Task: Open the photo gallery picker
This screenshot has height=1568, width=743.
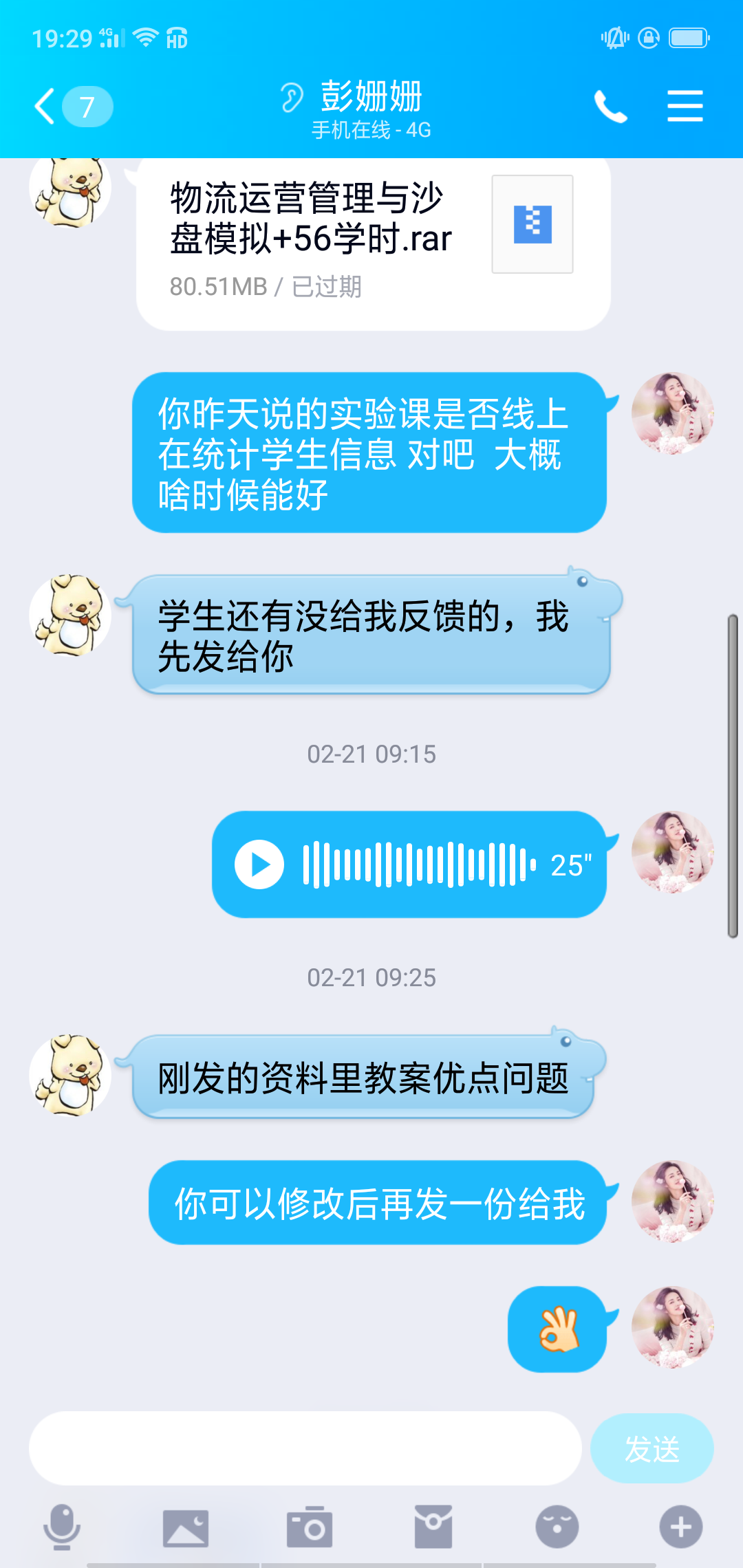Action: pyautogui.click(x=186, y=1527)
